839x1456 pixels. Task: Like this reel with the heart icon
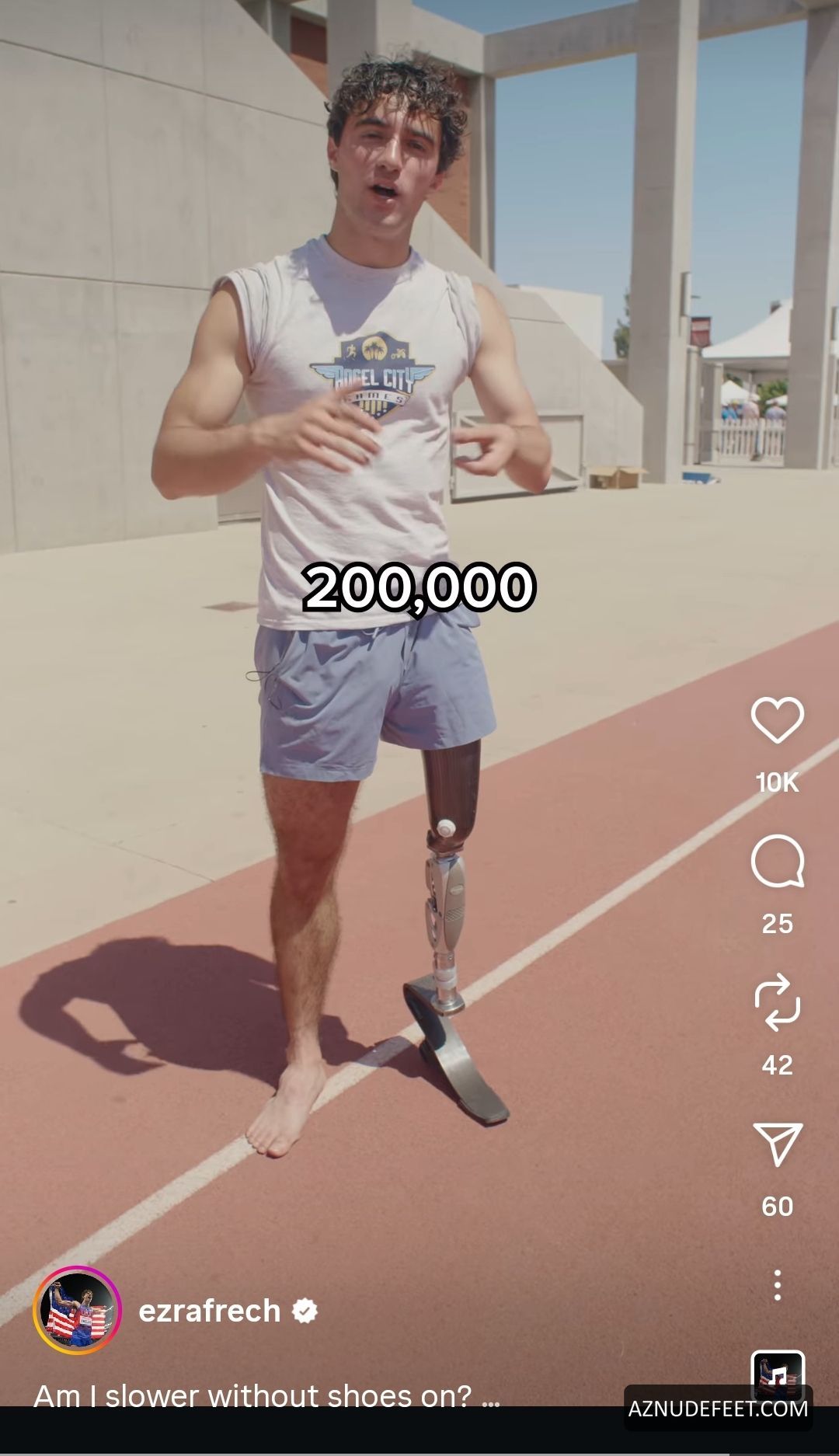(777, 719)
